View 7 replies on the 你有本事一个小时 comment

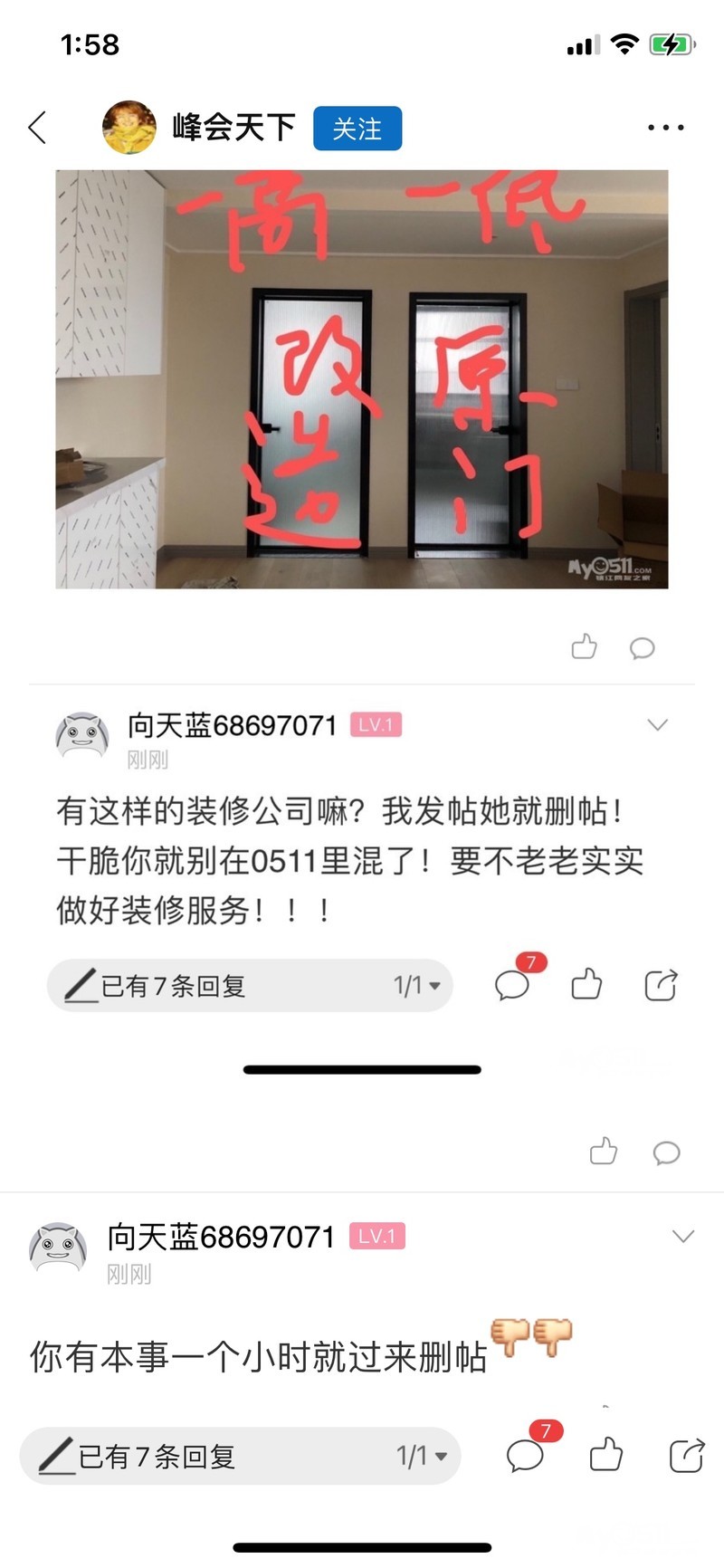click(529, 1454)
